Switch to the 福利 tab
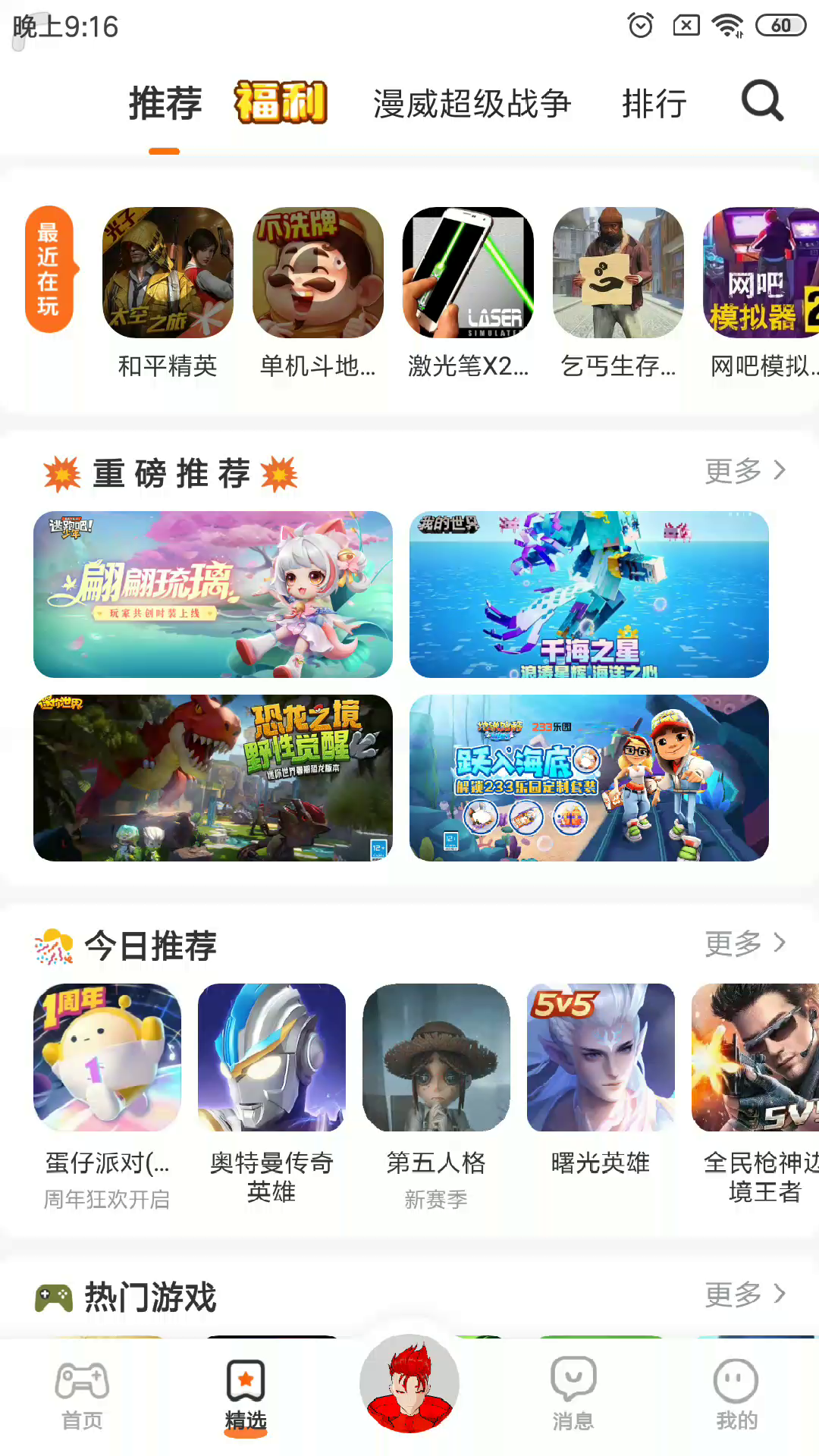The image size is (819, 1456). pos(281,102)
